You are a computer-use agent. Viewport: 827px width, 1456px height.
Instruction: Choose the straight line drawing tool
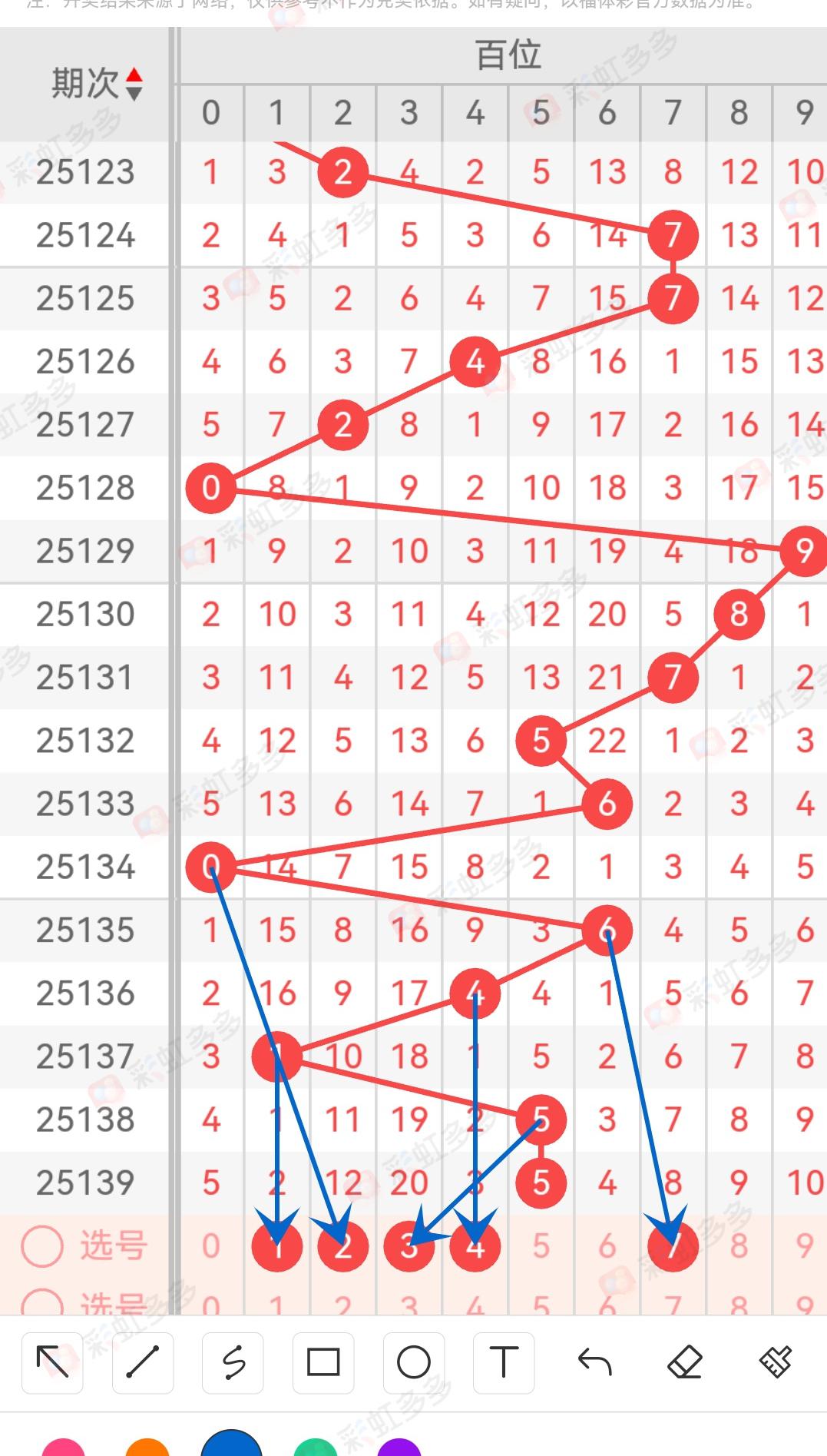[143, 1363]
